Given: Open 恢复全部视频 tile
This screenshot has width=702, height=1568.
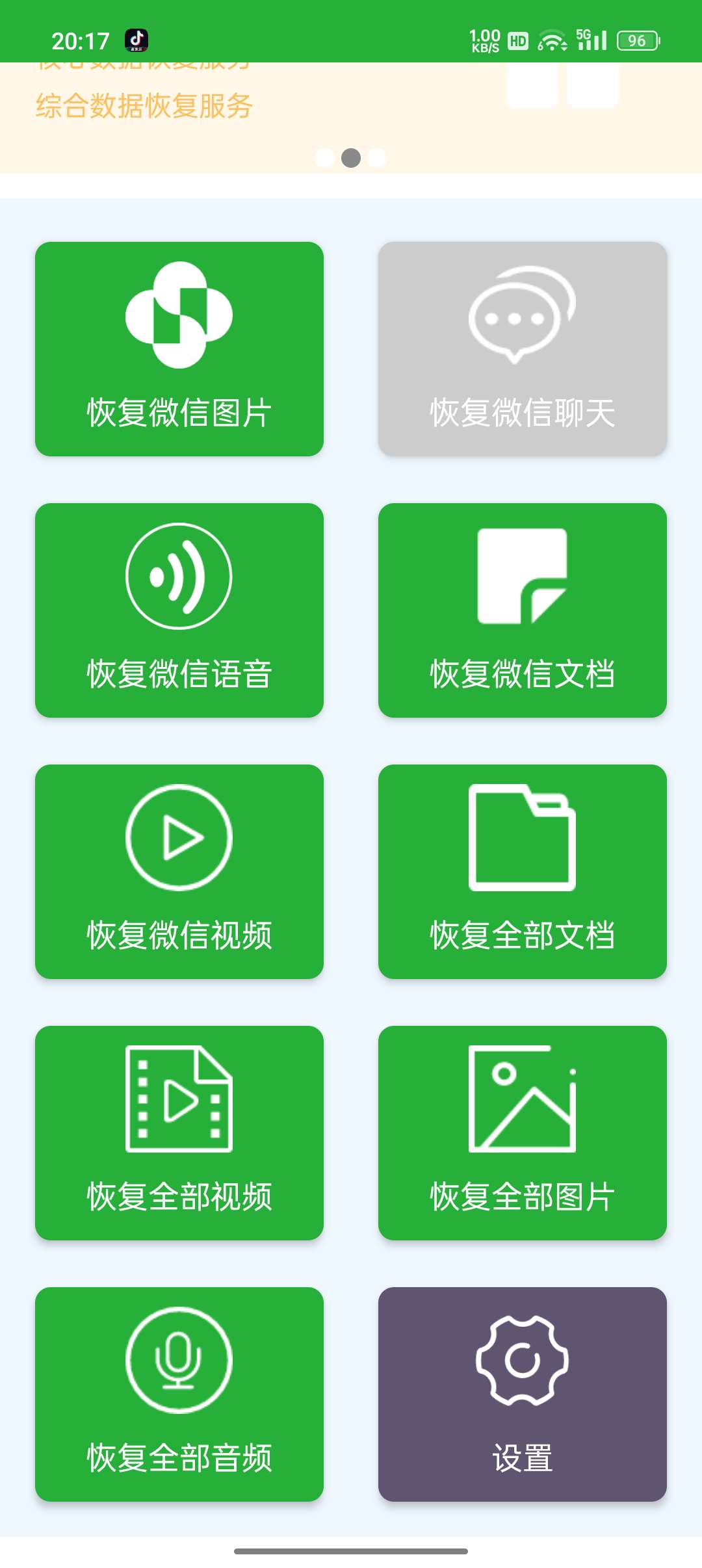Looking at the screenshot, I should pyautogui.click(x=179, y=1133).
